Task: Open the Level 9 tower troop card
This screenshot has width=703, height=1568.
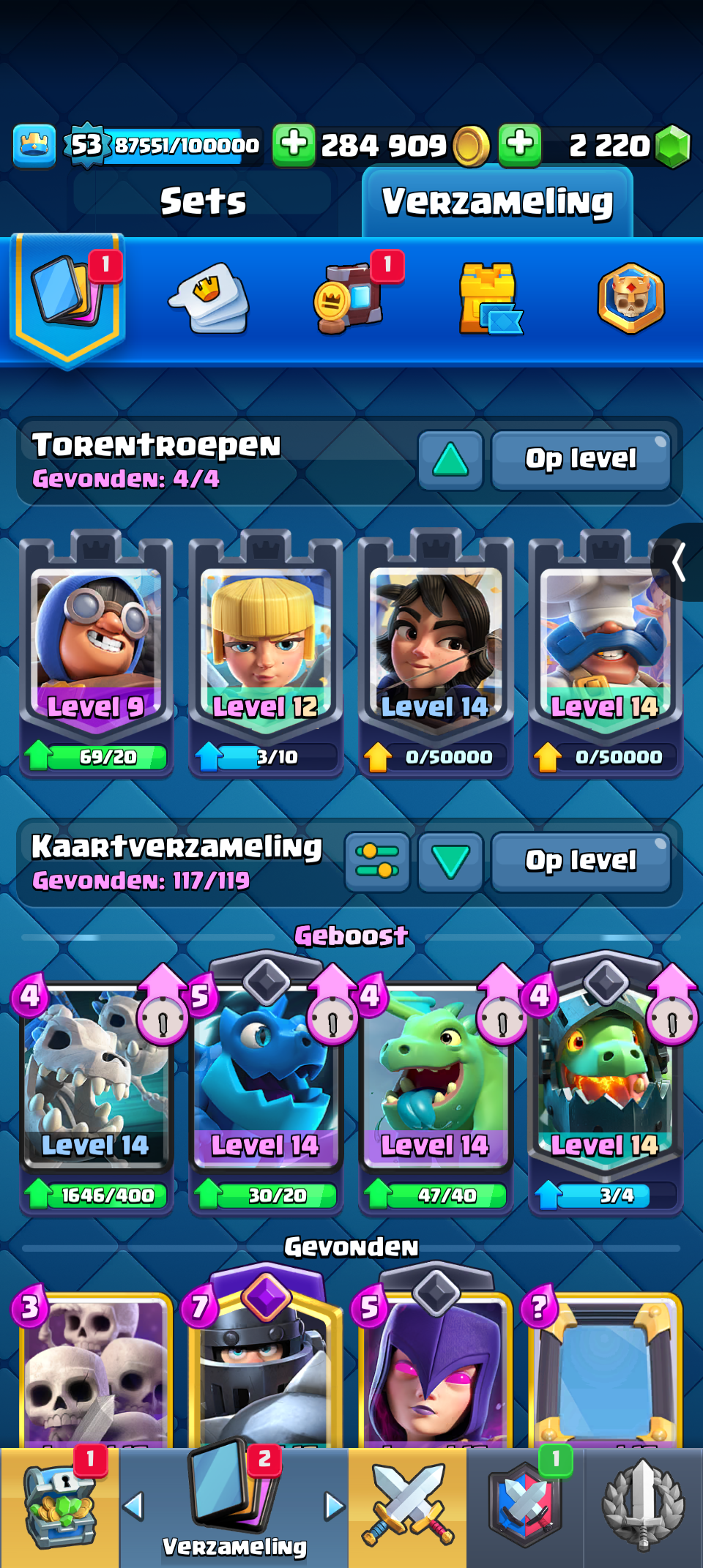Action: tap(96, 652)
